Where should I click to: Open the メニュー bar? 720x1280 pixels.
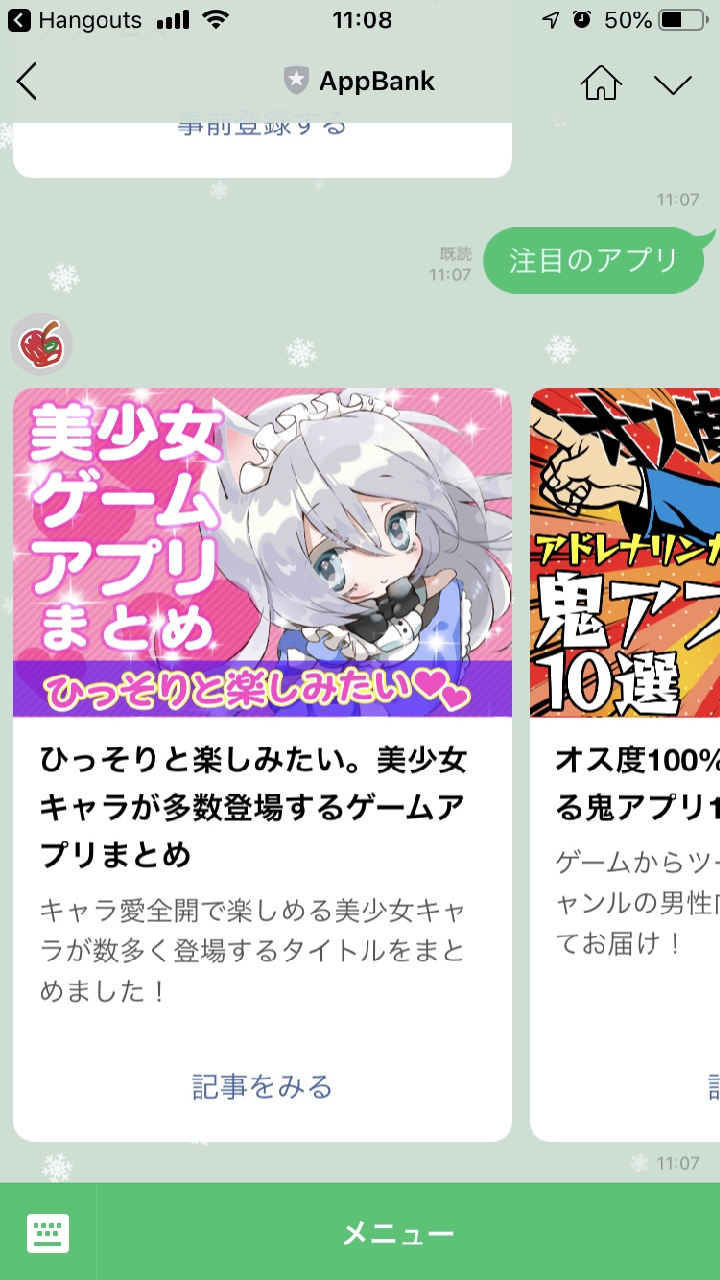coord(400,1232)
